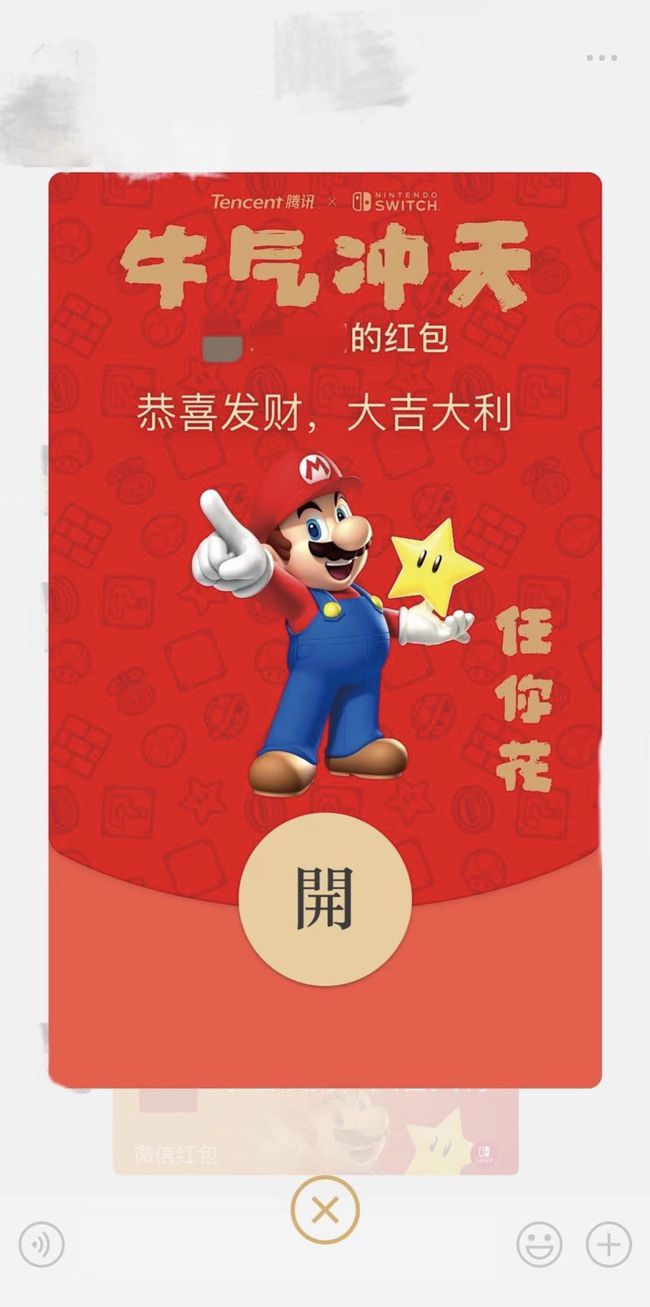
Task: Open the chat overflow menu
Action: (x=601, y=58)
